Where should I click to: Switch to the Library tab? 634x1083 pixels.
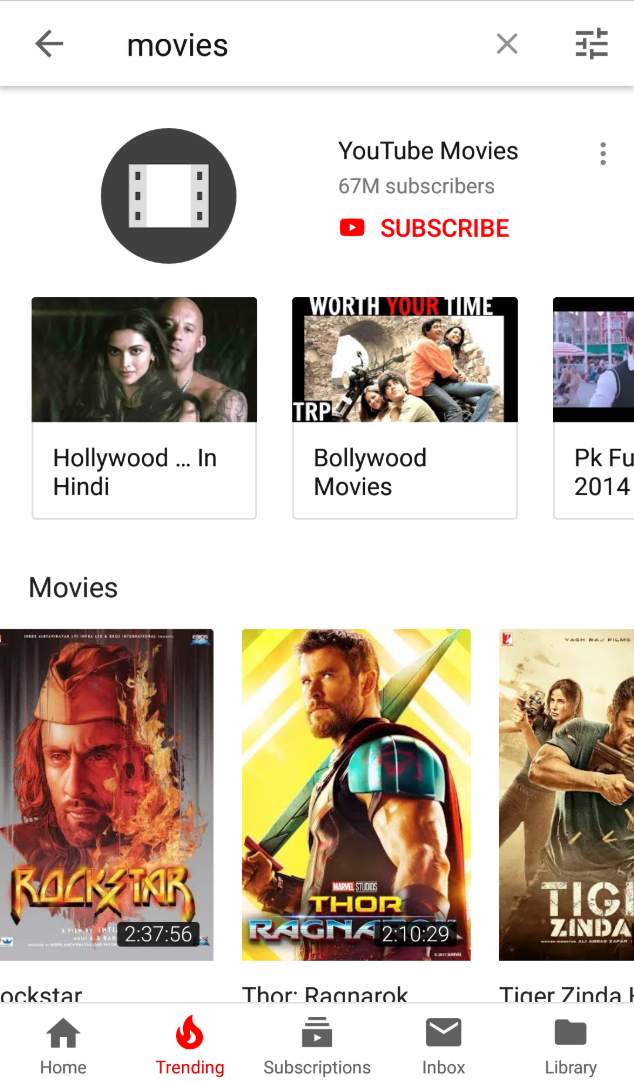[x=570, y=1045]
